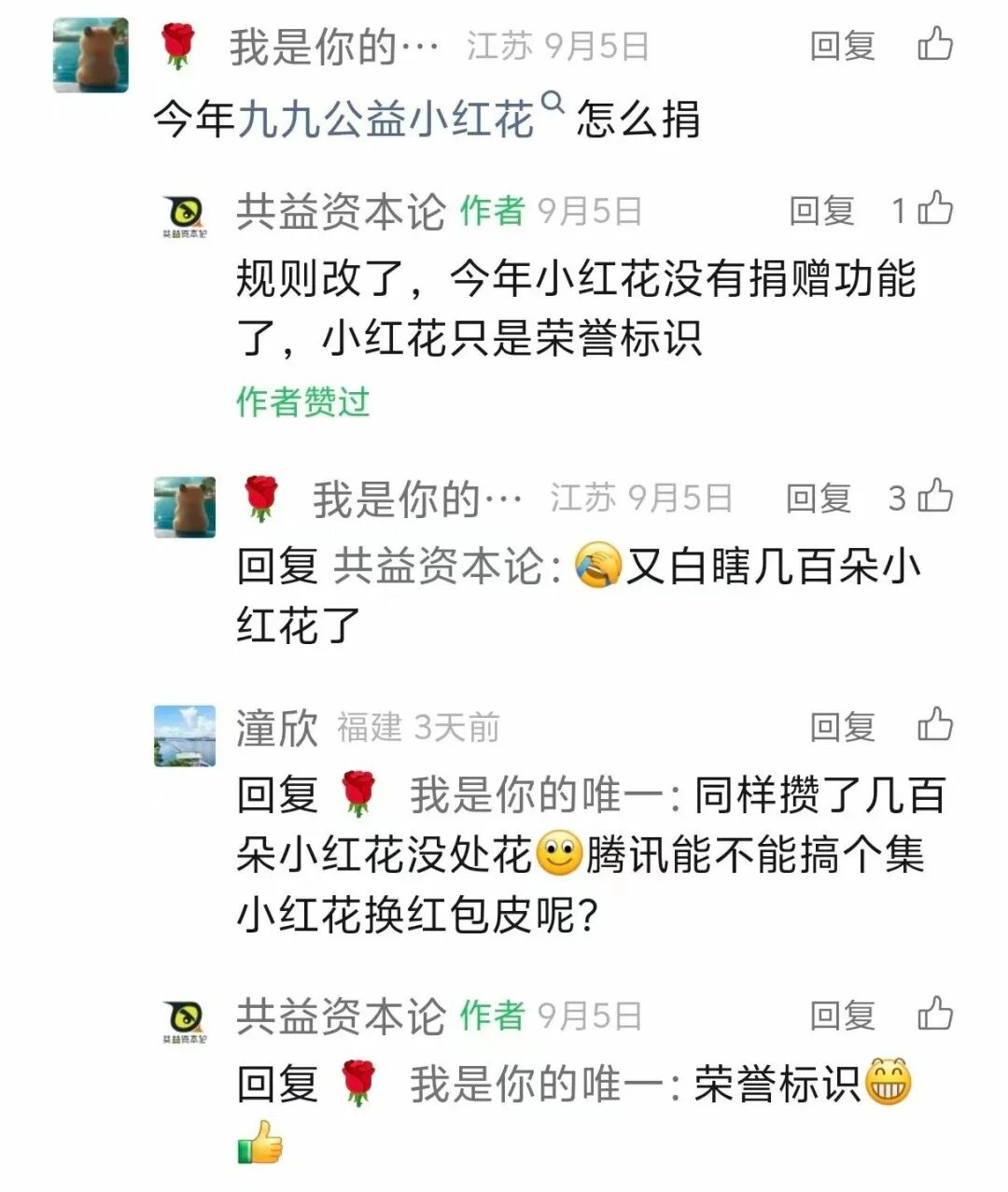Open the 九九公益小红花 search link
Image resolution: width=1008 pixels, height=1192 pixels.
point(385,119)
